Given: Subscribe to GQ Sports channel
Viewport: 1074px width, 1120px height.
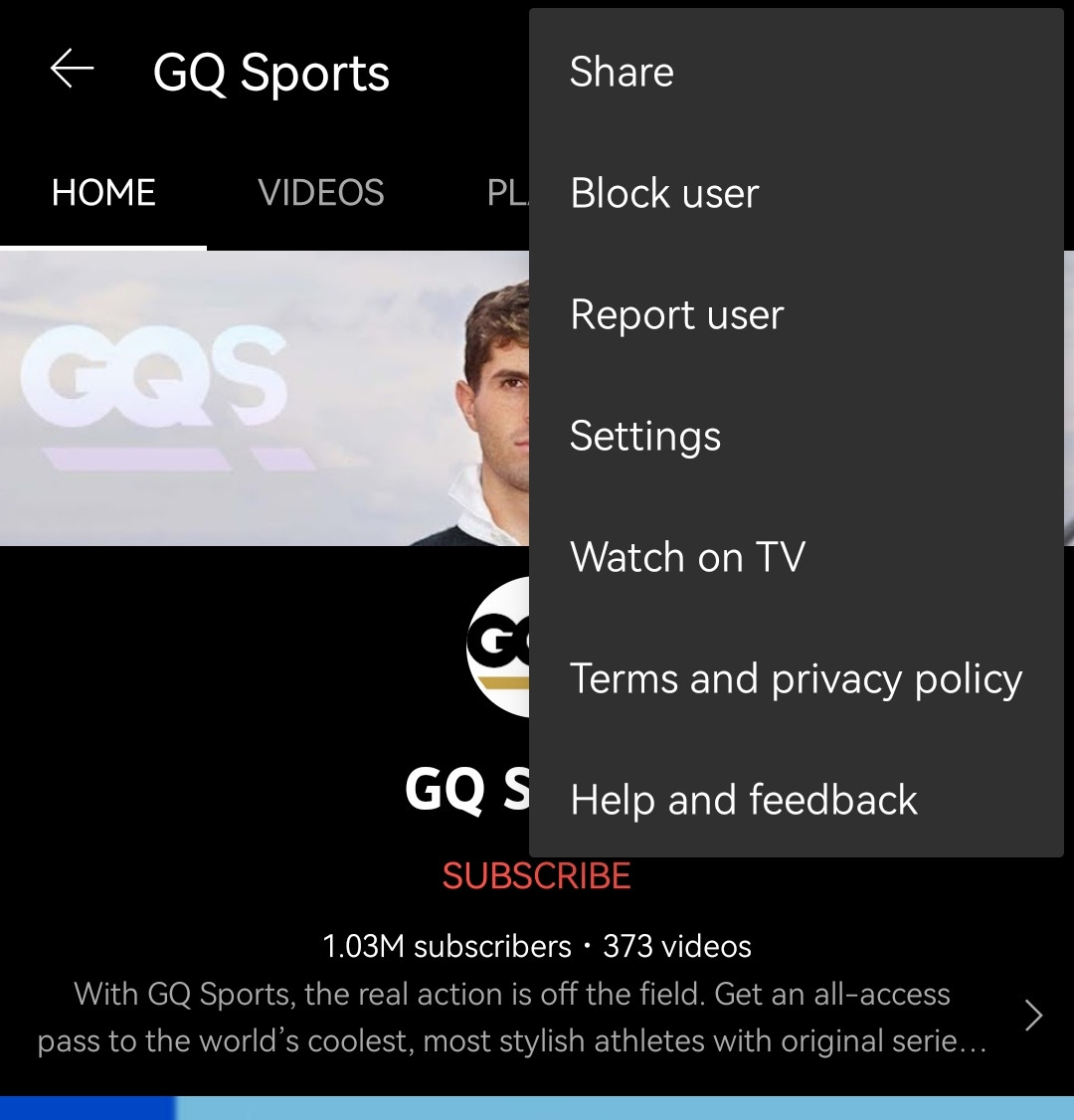Looking at the screenshot, I should (x=536, y=876).
